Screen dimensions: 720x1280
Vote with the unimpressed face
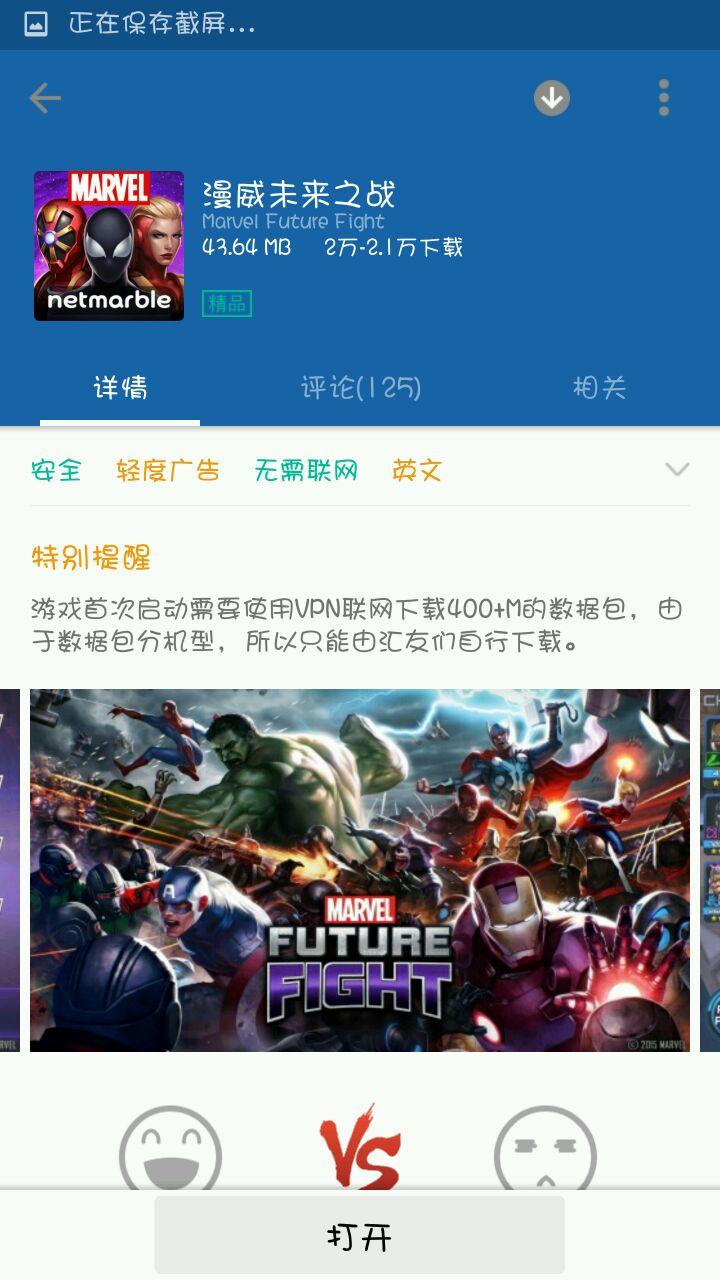click(545, 1150)
